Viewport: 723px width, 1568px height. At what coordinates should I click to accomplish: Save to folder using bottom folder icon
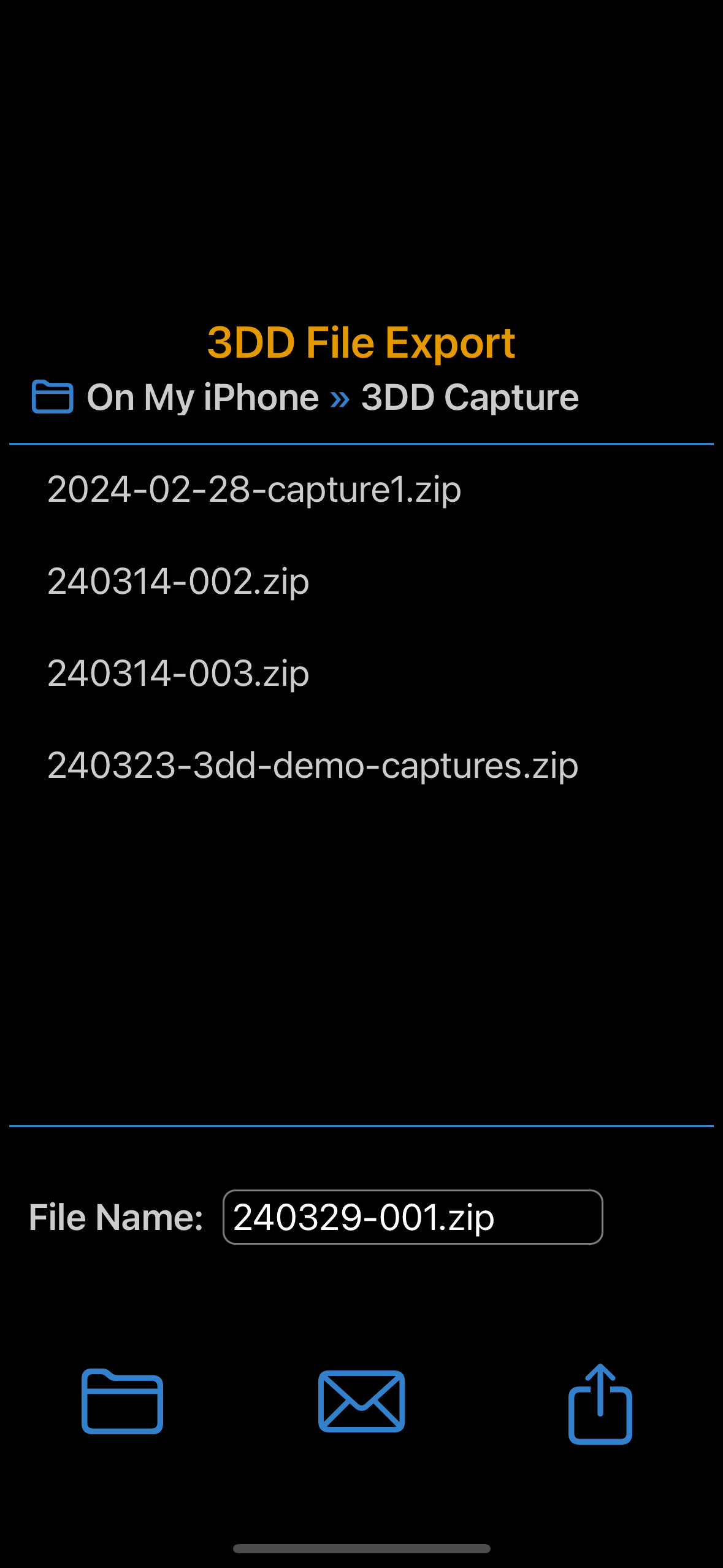point(123,1401)
